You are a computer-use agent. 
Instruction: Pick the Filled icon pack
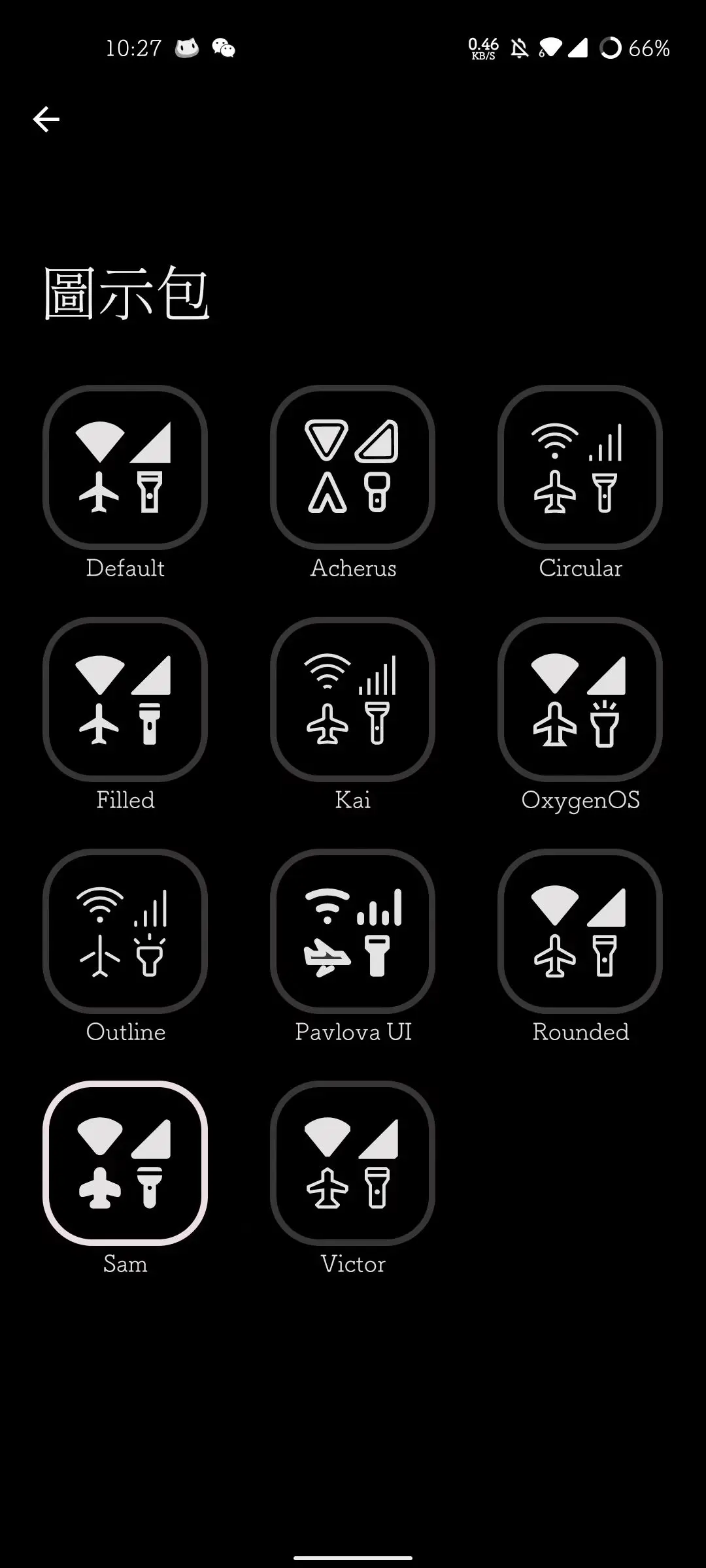[125, 698]
